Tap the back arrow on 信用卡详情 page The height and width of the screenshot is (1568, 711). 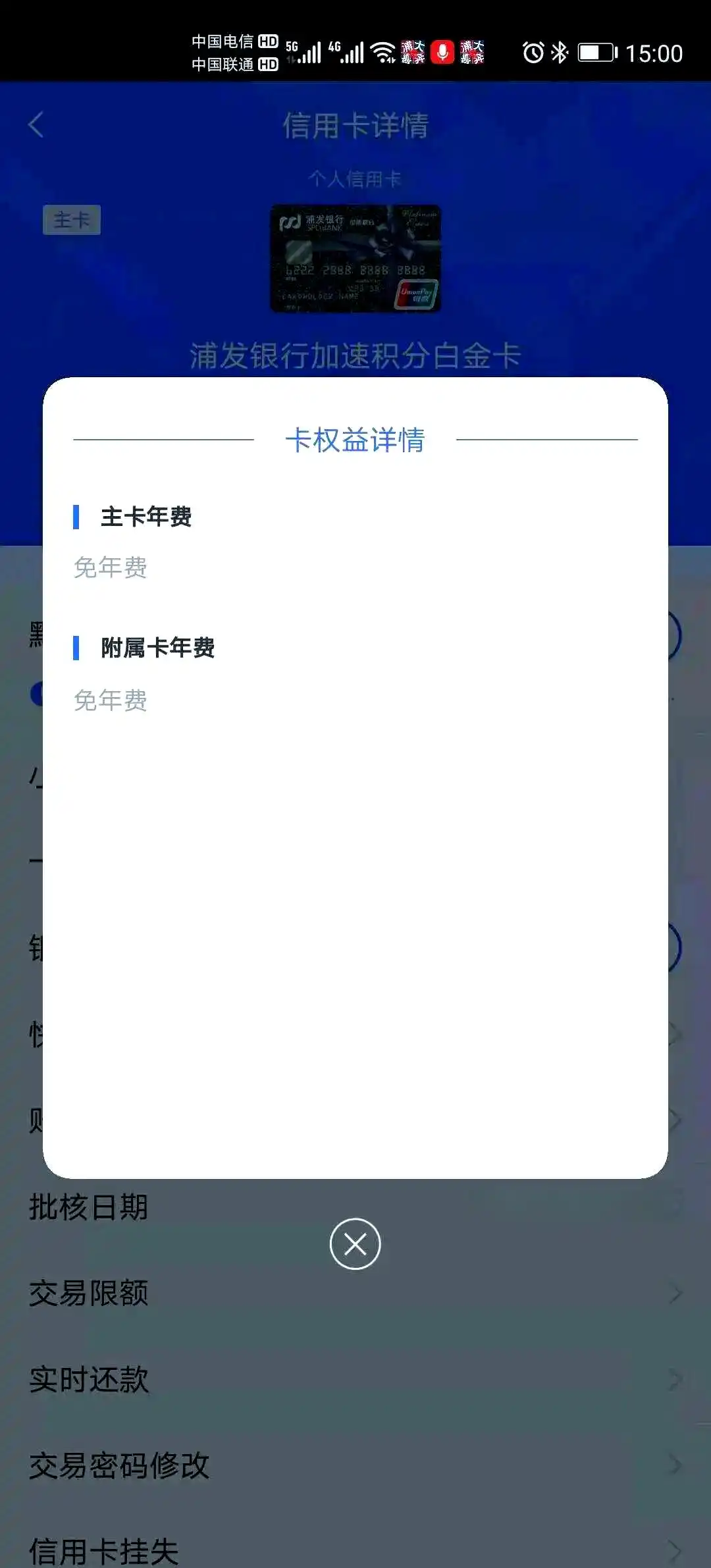(x=36, y=126)
